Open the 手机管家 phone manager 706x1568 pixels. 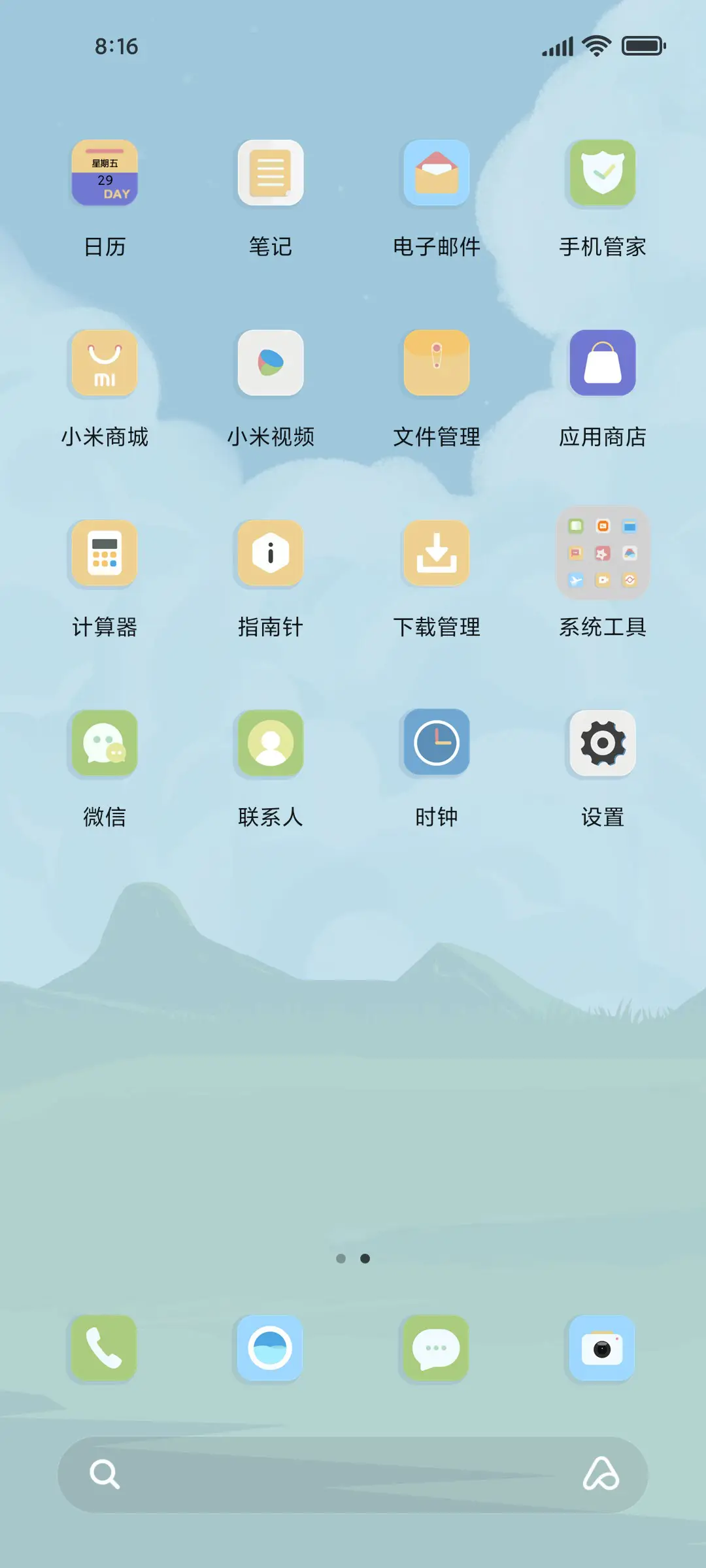[x=602, y=172]
